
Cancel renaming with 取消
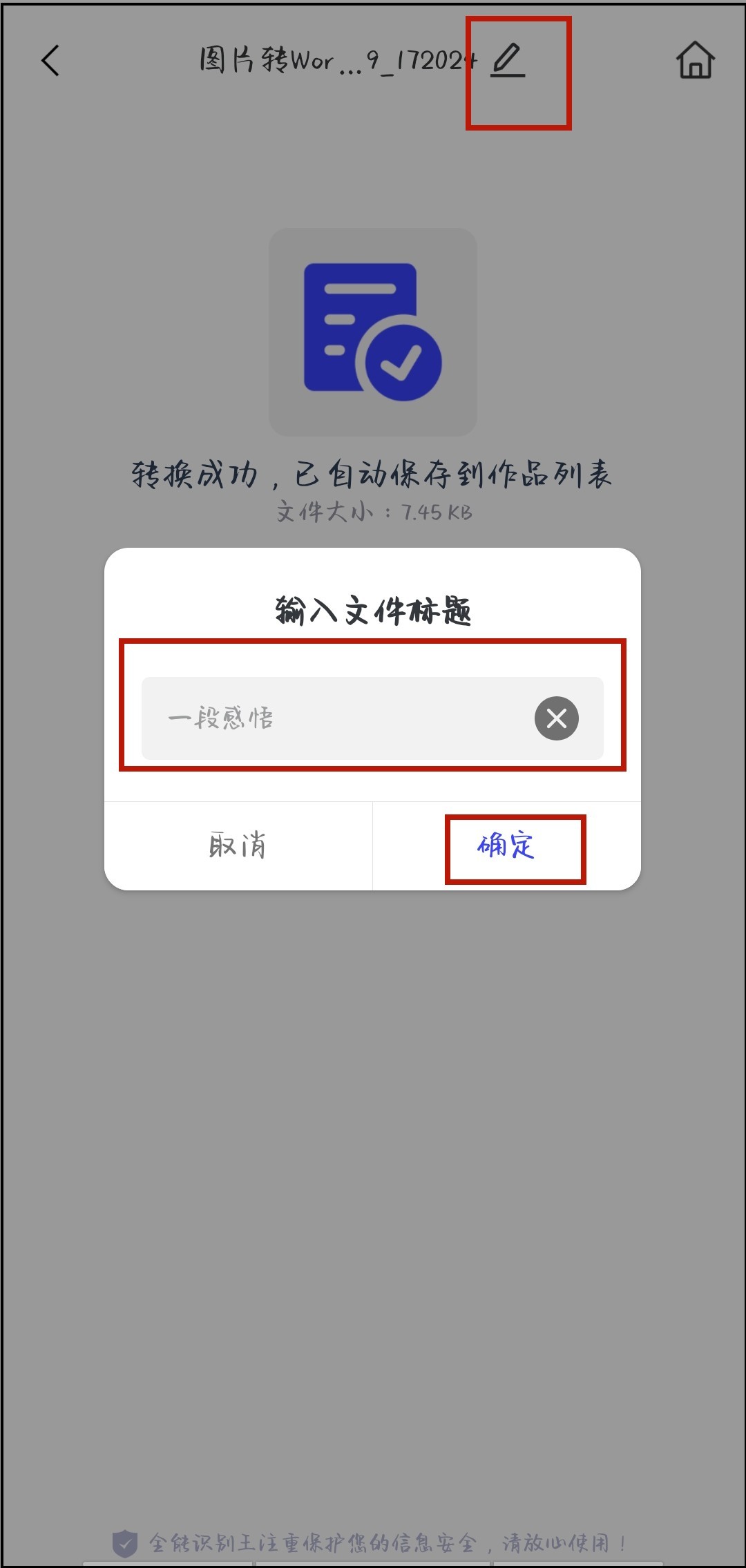238,845
